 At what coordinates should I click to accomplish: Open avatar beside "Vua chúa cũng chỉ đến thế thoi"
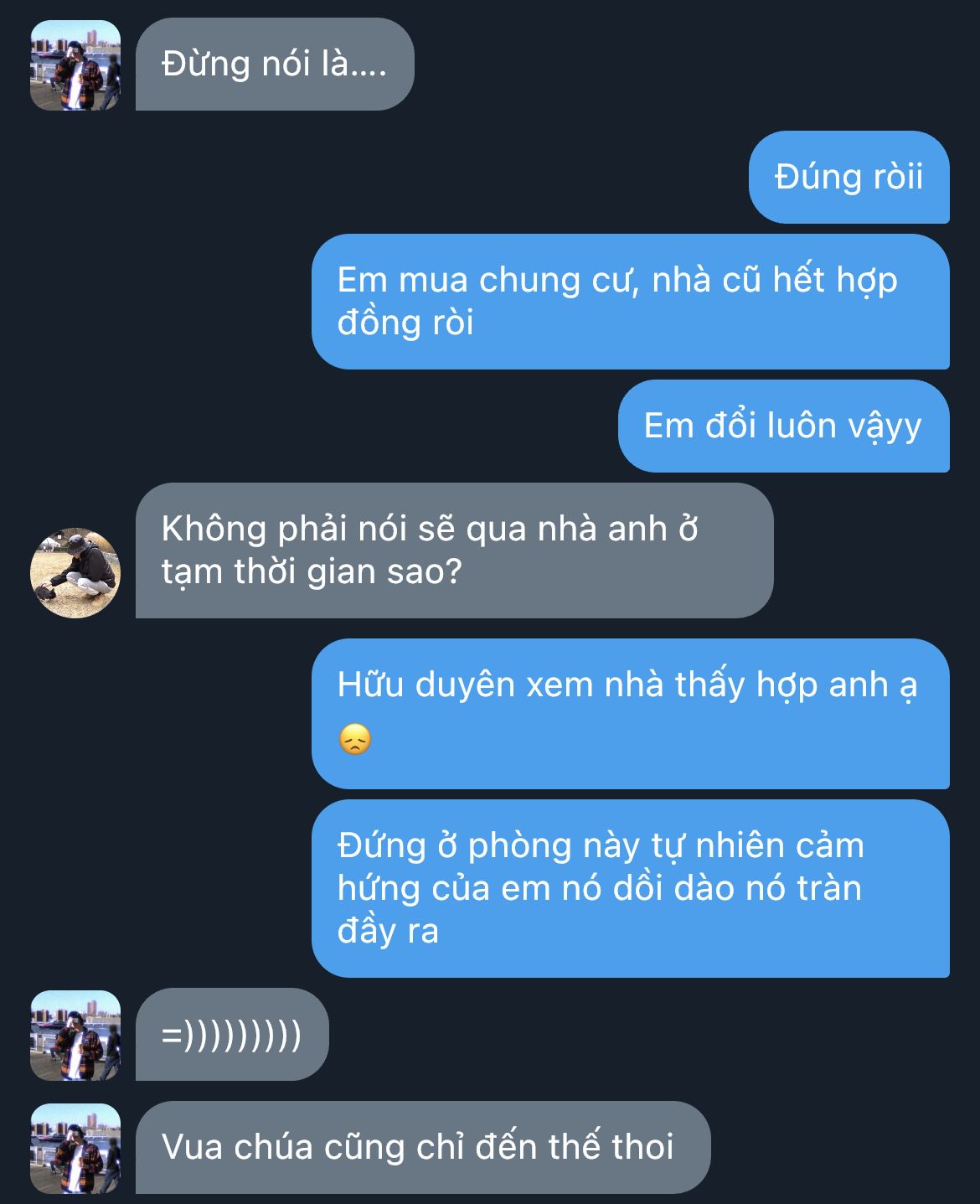point(75,1148)
